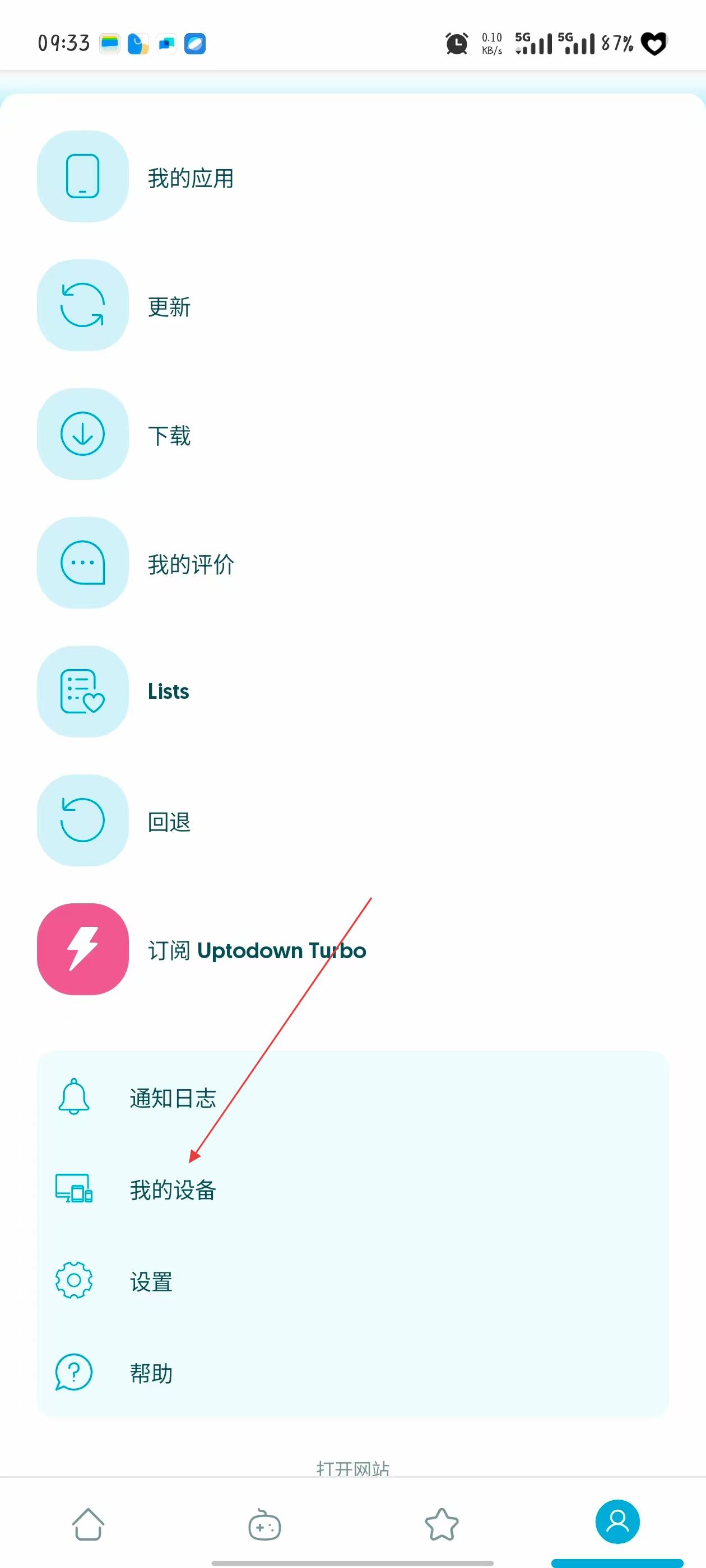Switch to the star favorites tab
The height and width of the screenshot is (1568, 706).
(x=441, y=1524)
